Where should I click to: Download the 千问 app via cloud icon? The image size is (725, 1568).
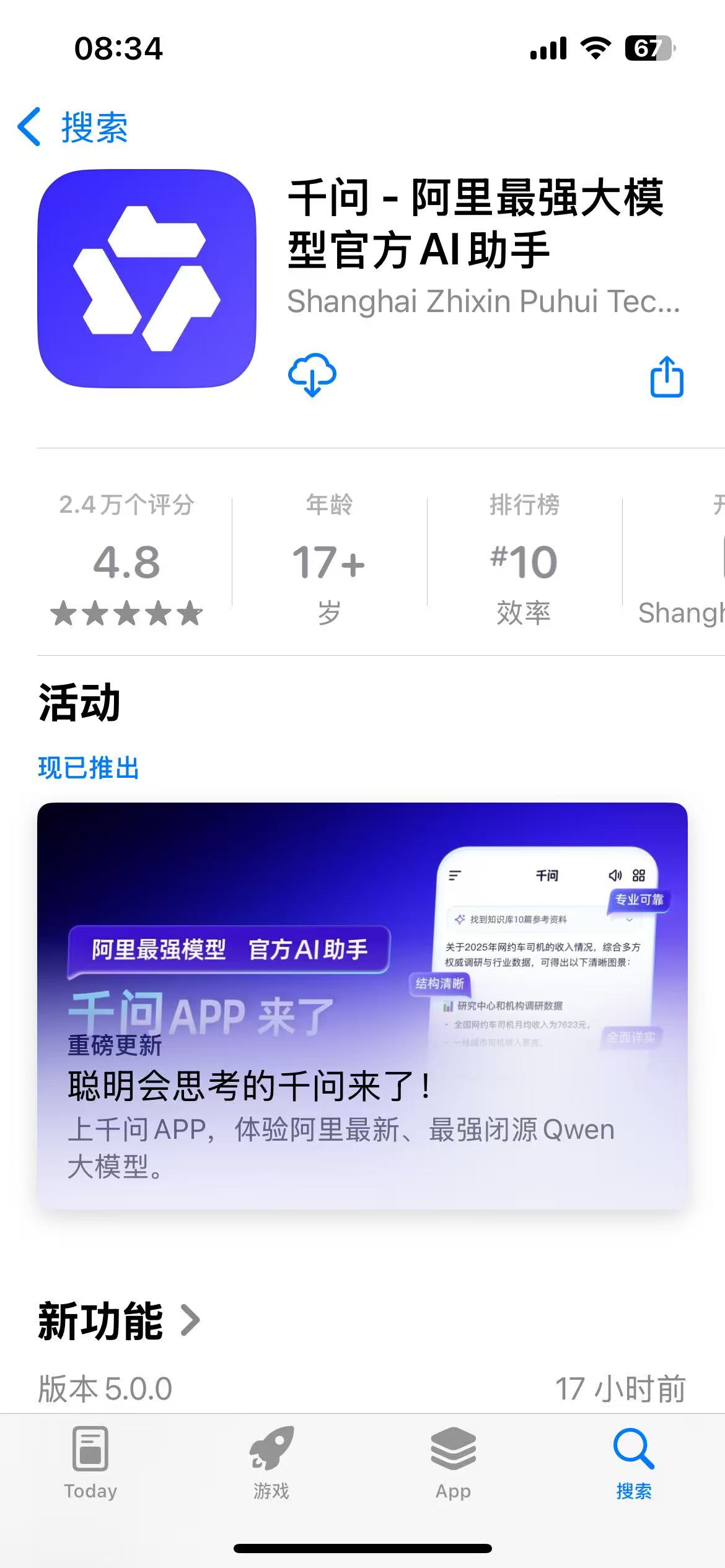coord(312,375)
